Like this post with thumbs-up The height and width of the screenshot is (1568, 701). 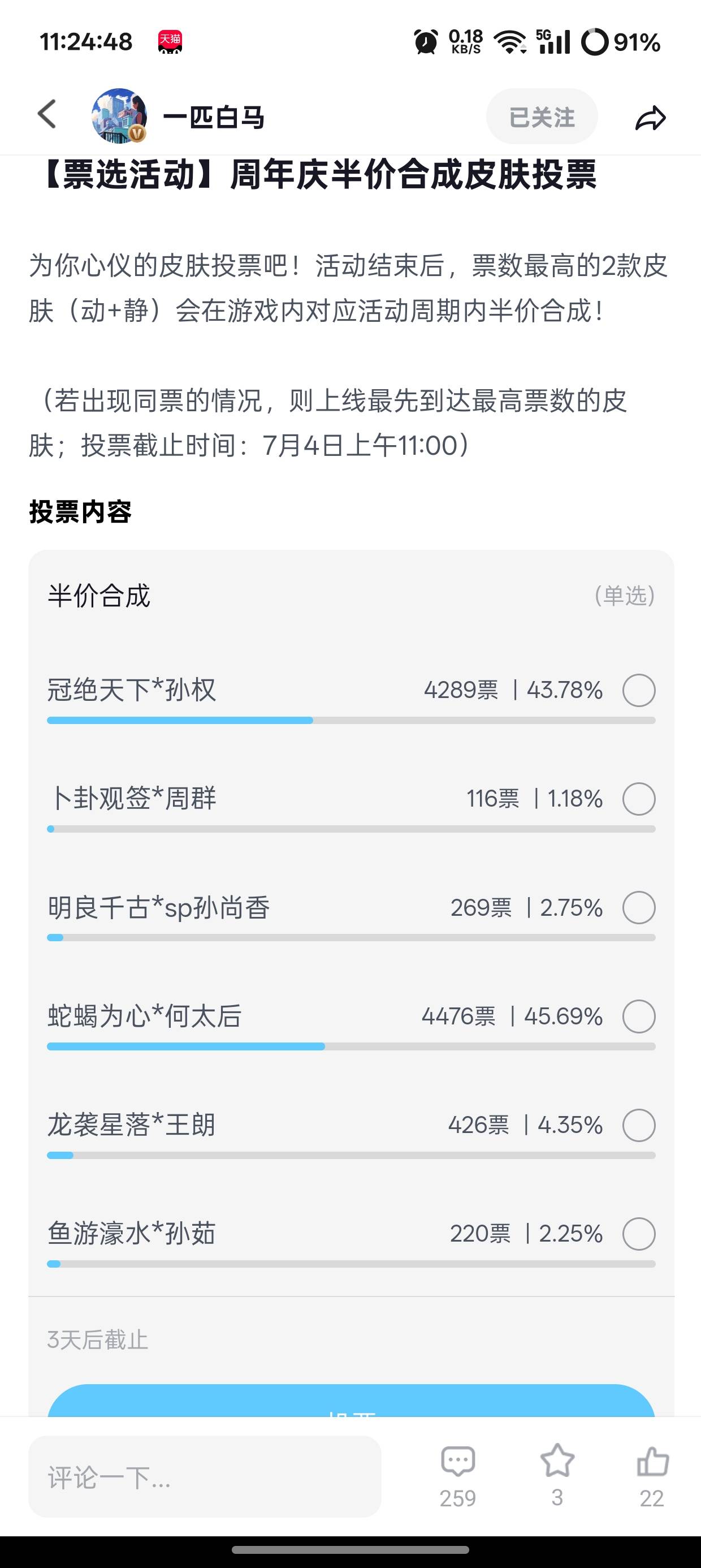click(652, 1477)
